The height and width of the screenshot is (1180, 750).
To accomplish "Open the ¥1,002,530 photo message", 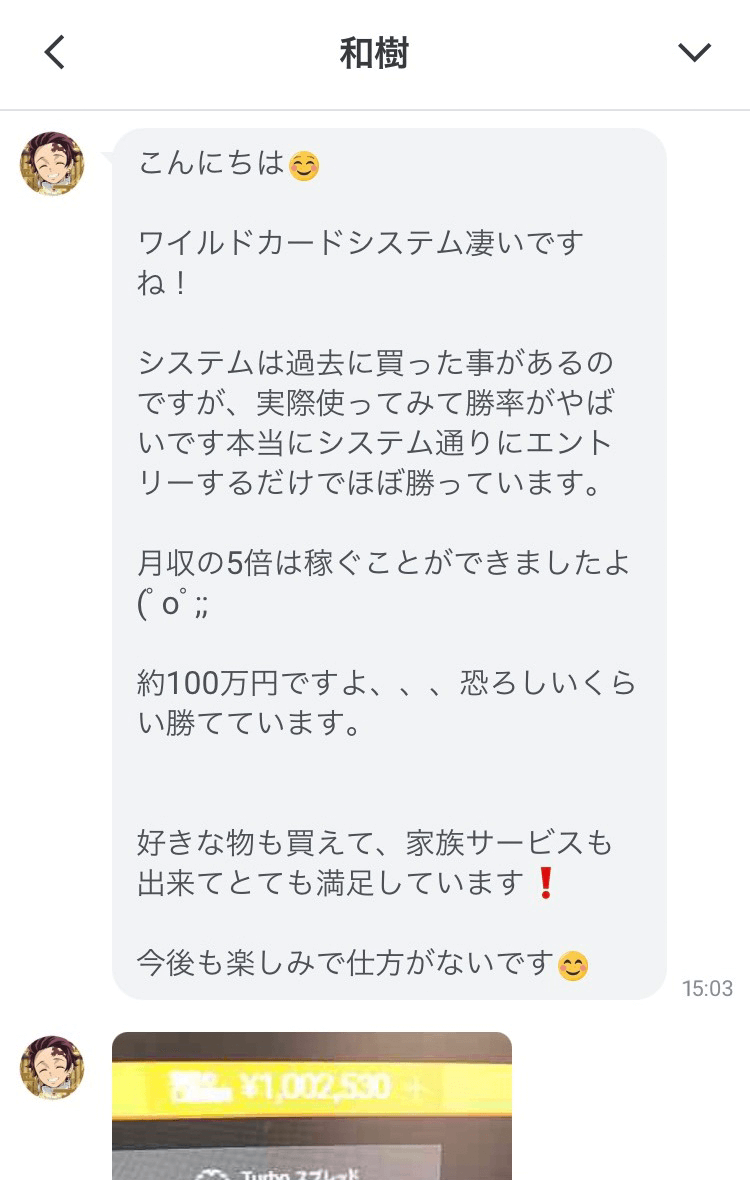I will (x=312, y=1105).
